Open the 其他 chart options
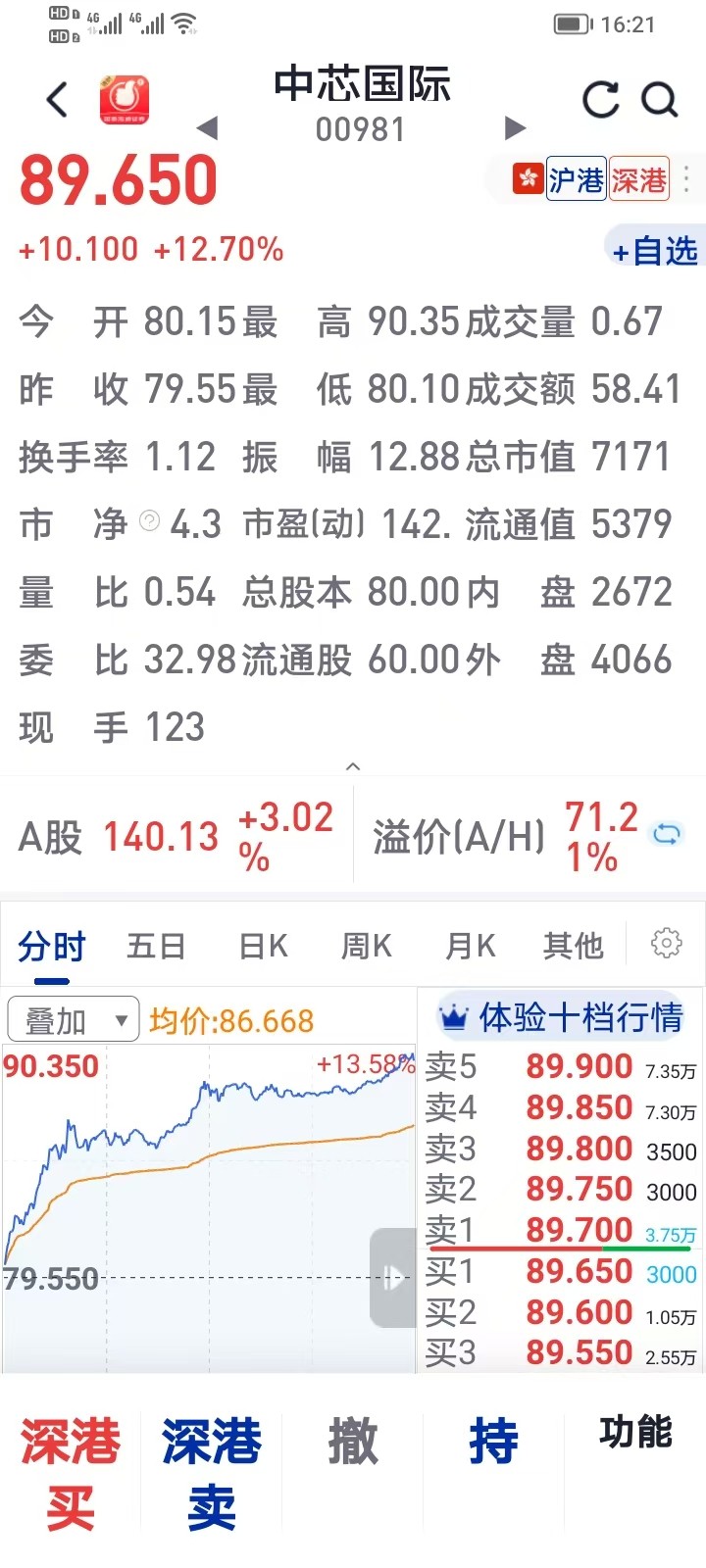Viewport: 706px width, 1568px height. tap(573, 947)
